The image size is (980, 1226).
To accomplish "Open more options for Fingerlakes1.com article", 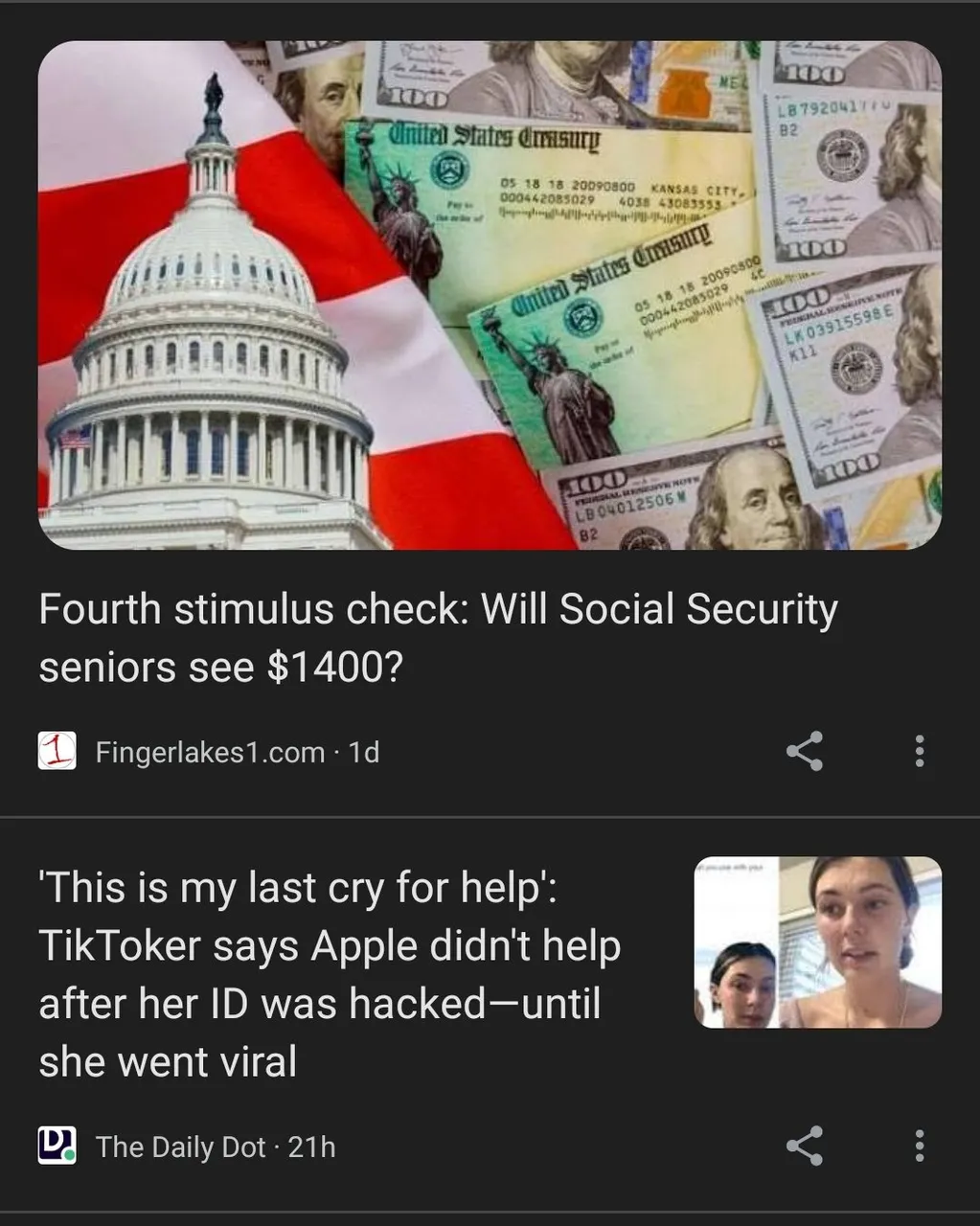I will (919, 751).
